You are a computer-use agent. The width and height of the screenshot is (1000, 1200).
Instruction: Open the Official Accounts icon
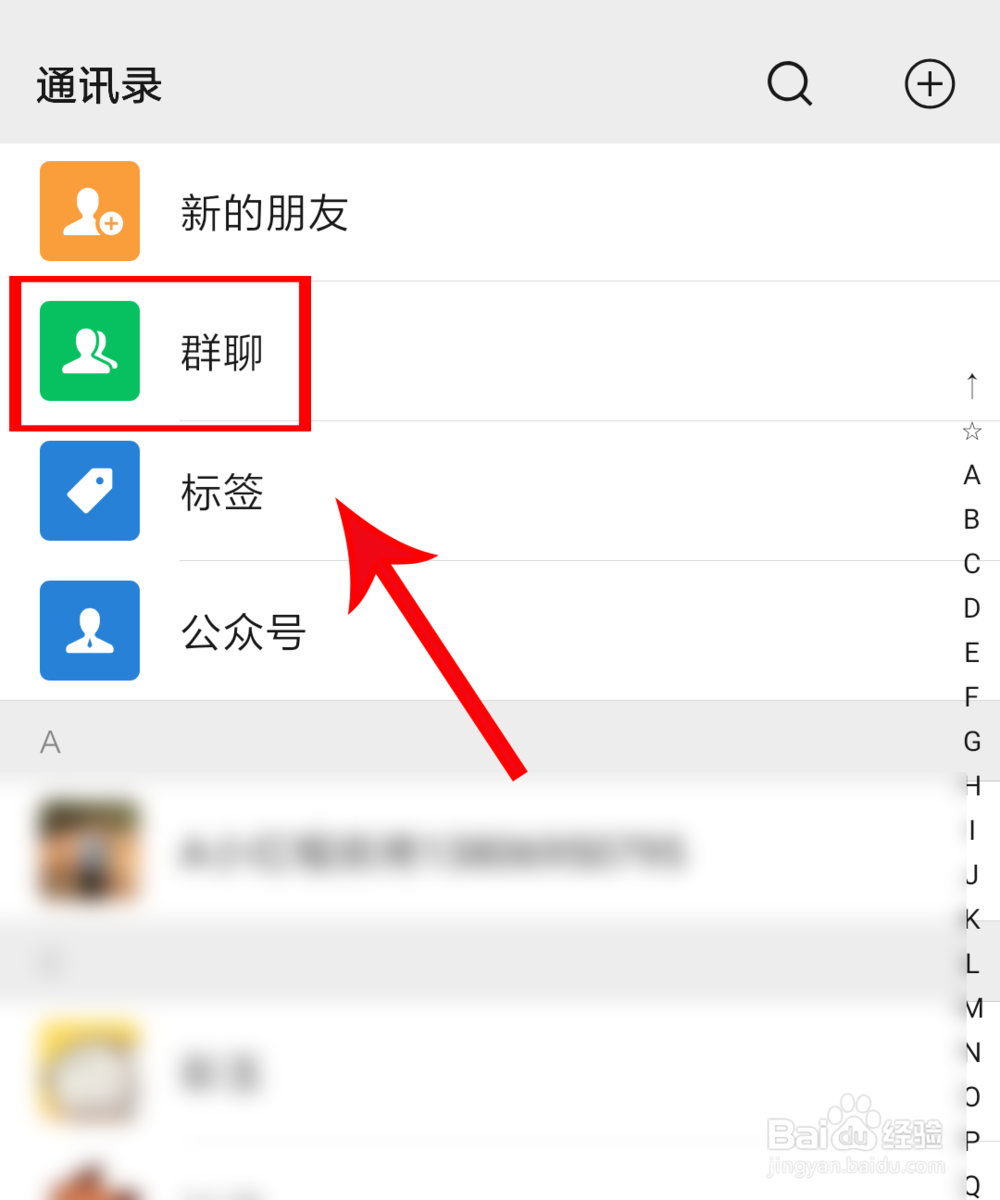pos(89,631)
